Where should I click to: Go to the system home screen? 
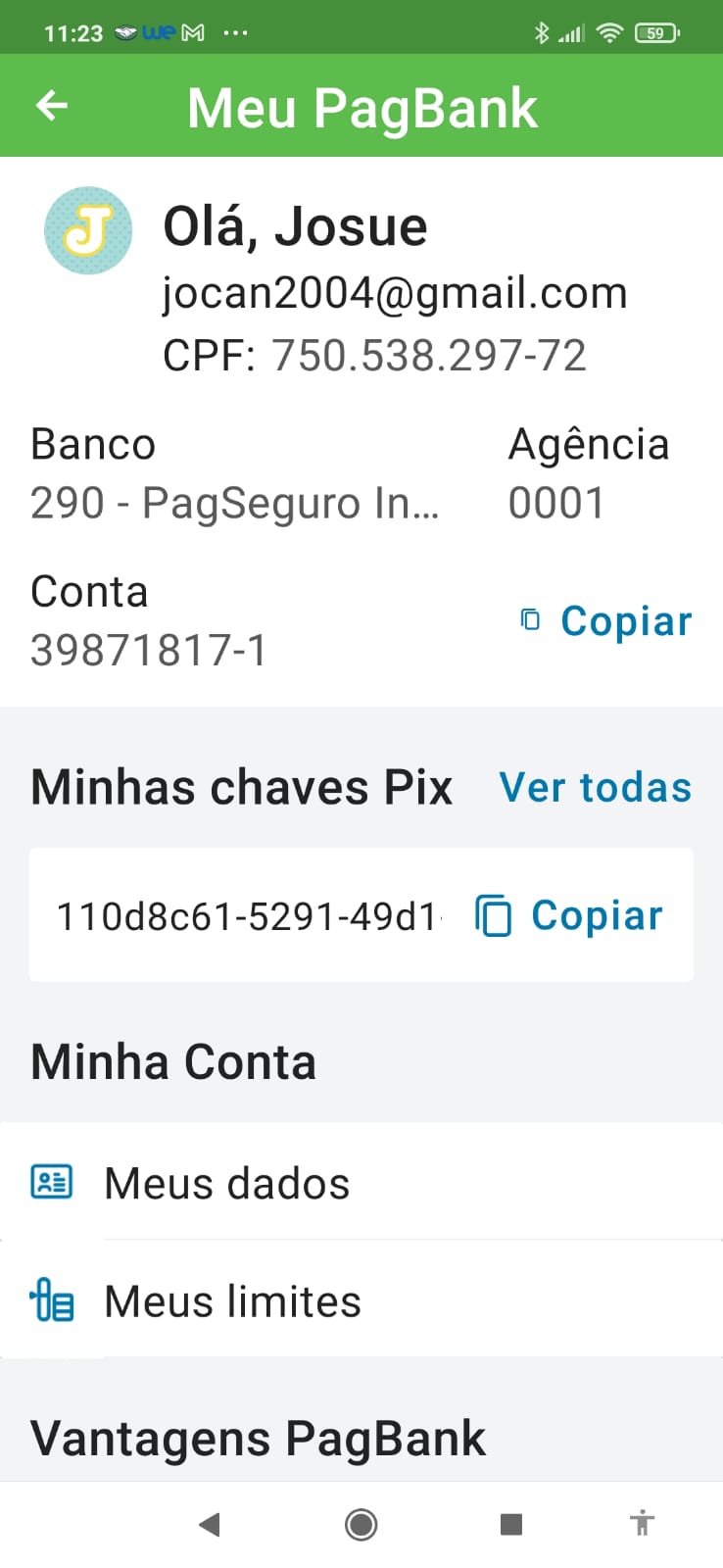point(361,1524)
